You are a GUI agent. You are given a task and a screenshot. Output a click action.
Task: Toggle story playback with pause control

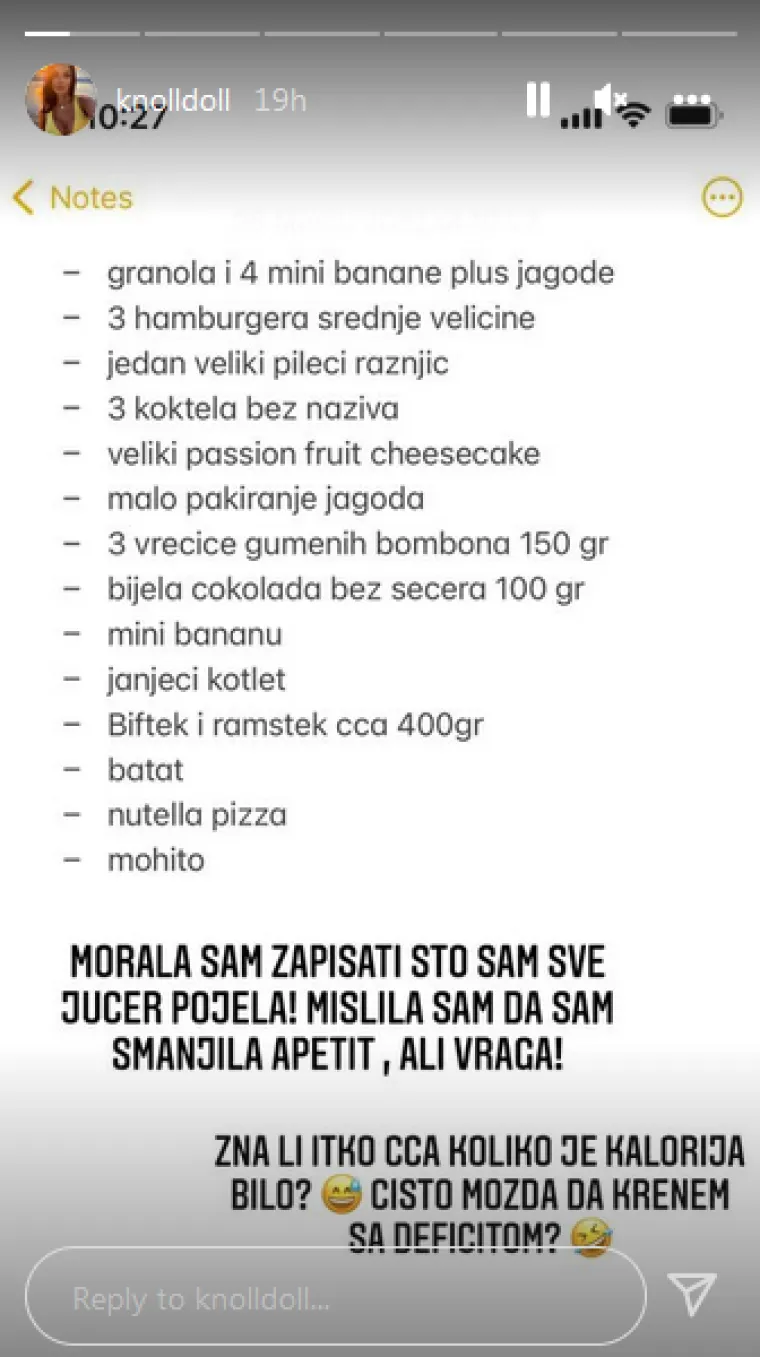[x=539, y=100]
